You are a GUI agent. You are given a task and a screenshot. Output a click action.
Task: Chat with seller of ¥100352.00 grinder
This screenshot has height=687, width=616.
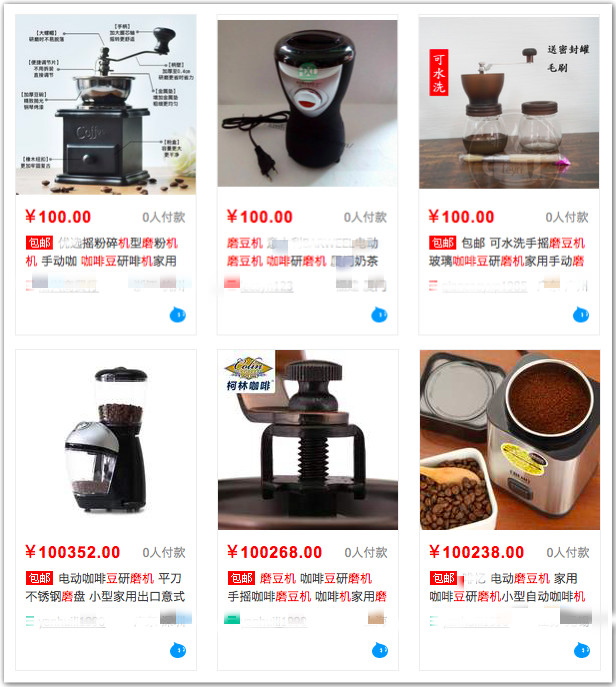pos(178,651)
